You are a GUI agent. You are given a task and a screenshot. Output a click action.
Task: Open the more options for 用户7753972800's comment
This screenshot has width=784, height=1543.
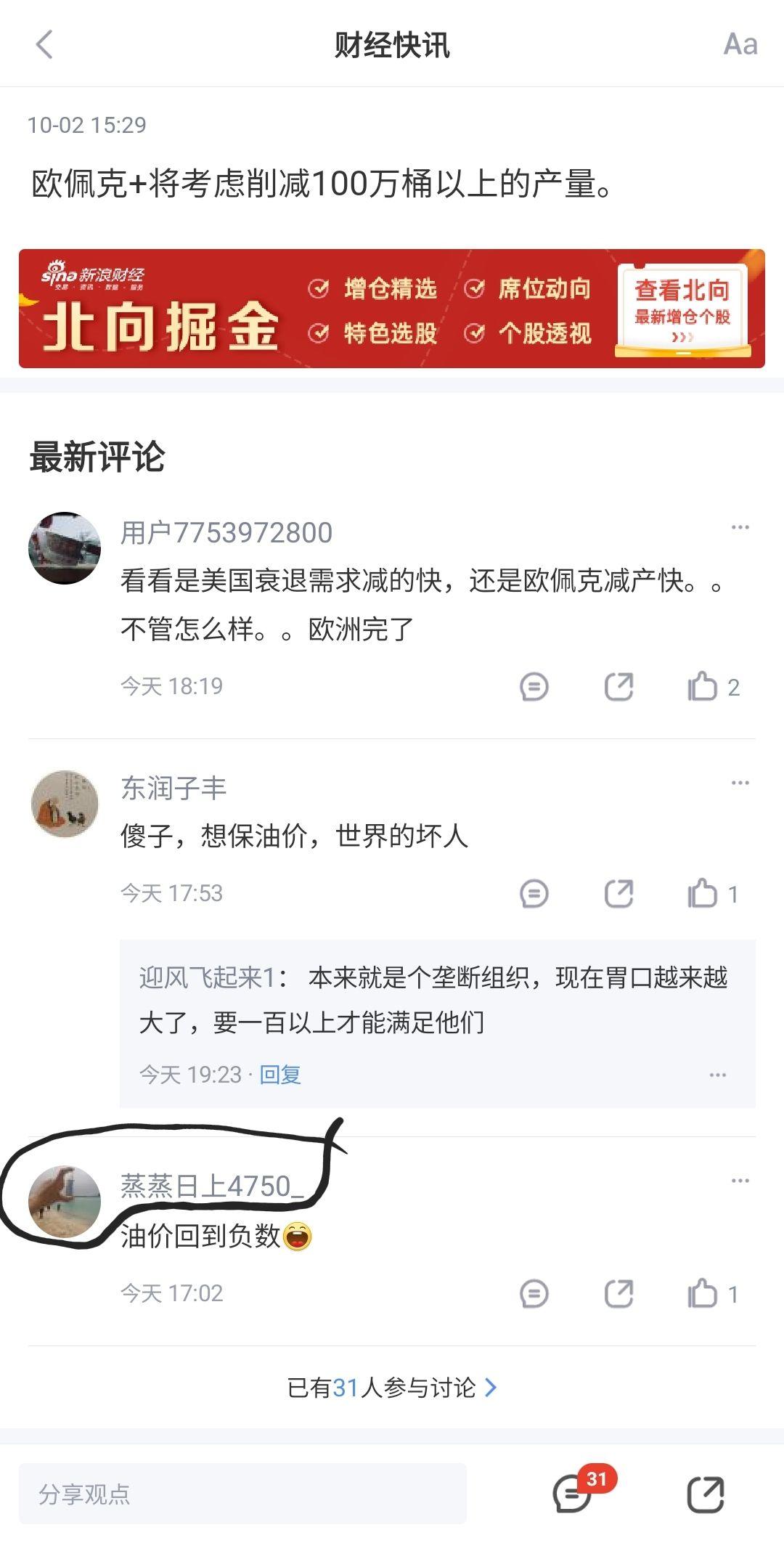point(740,527)
